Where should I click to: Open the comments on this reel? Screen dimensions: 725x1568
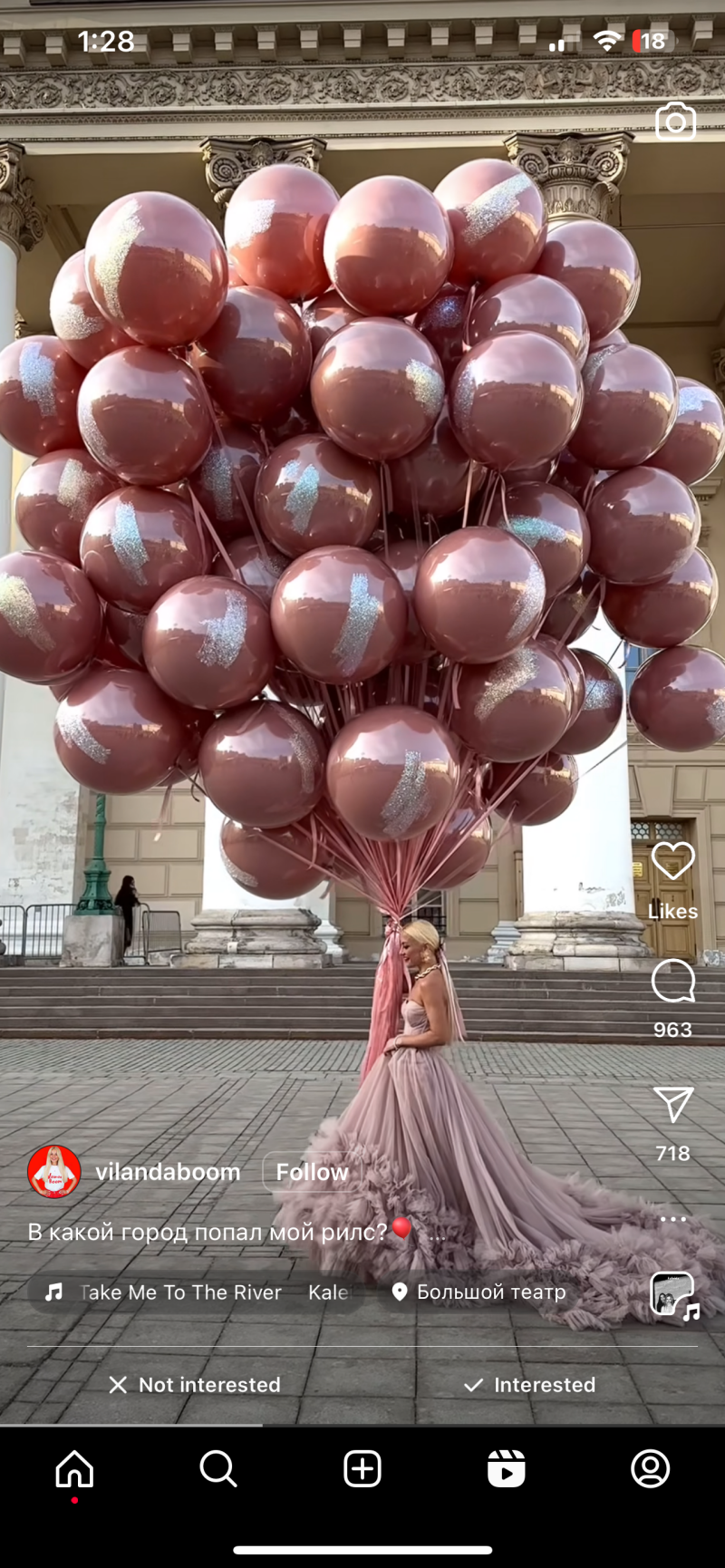click(x=672, y=982)
